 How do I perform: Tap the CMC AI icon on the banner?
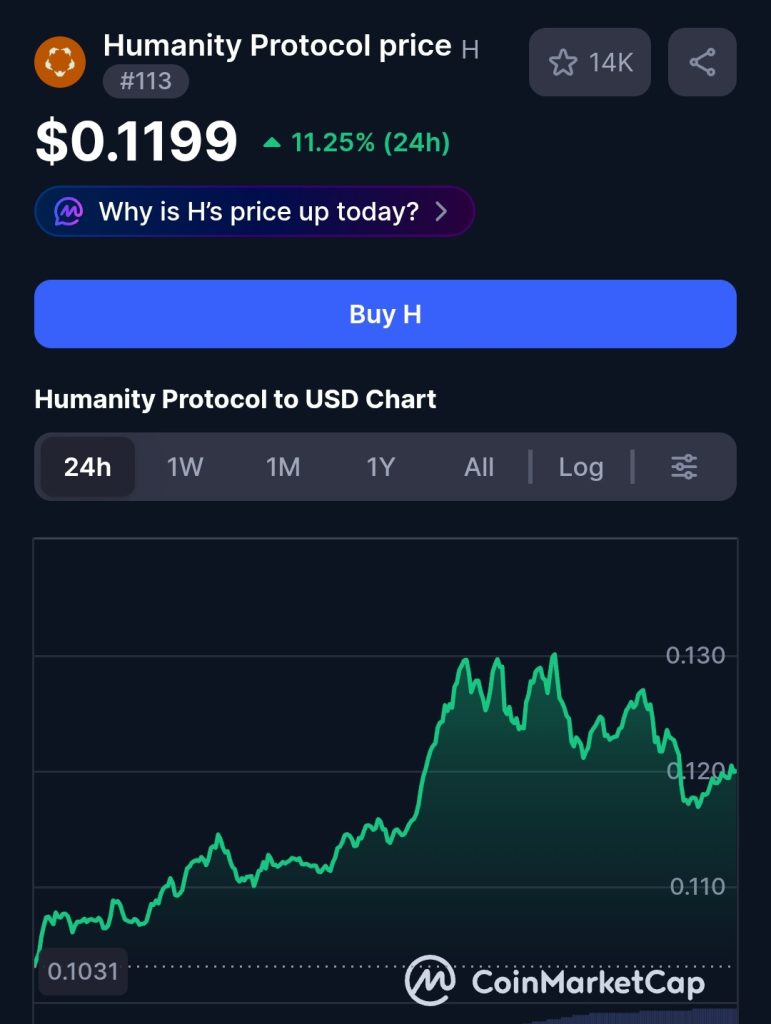click(x=68, y=211)
